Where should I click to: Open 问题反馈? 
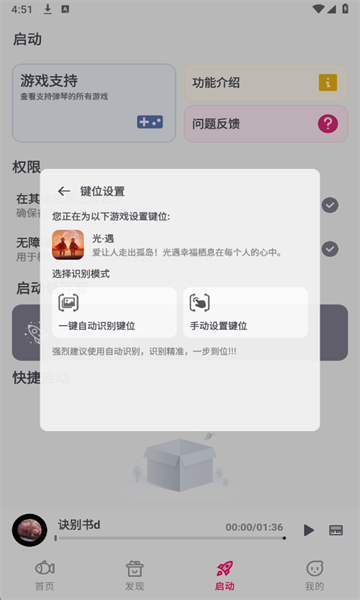(266, 124)
